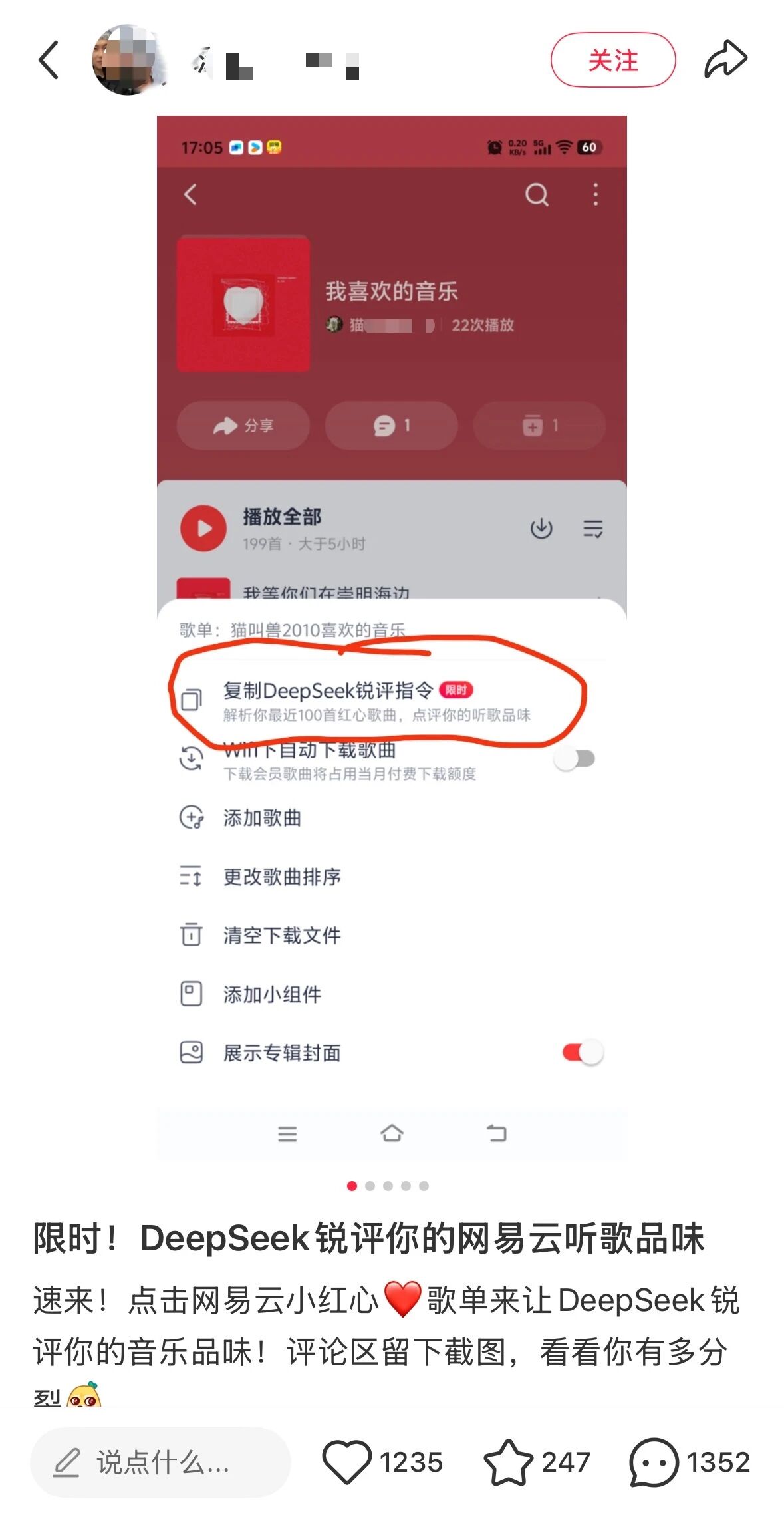Follow the author with 关注 button
This screenshot has height=1529, width=784.
point(612,60)
